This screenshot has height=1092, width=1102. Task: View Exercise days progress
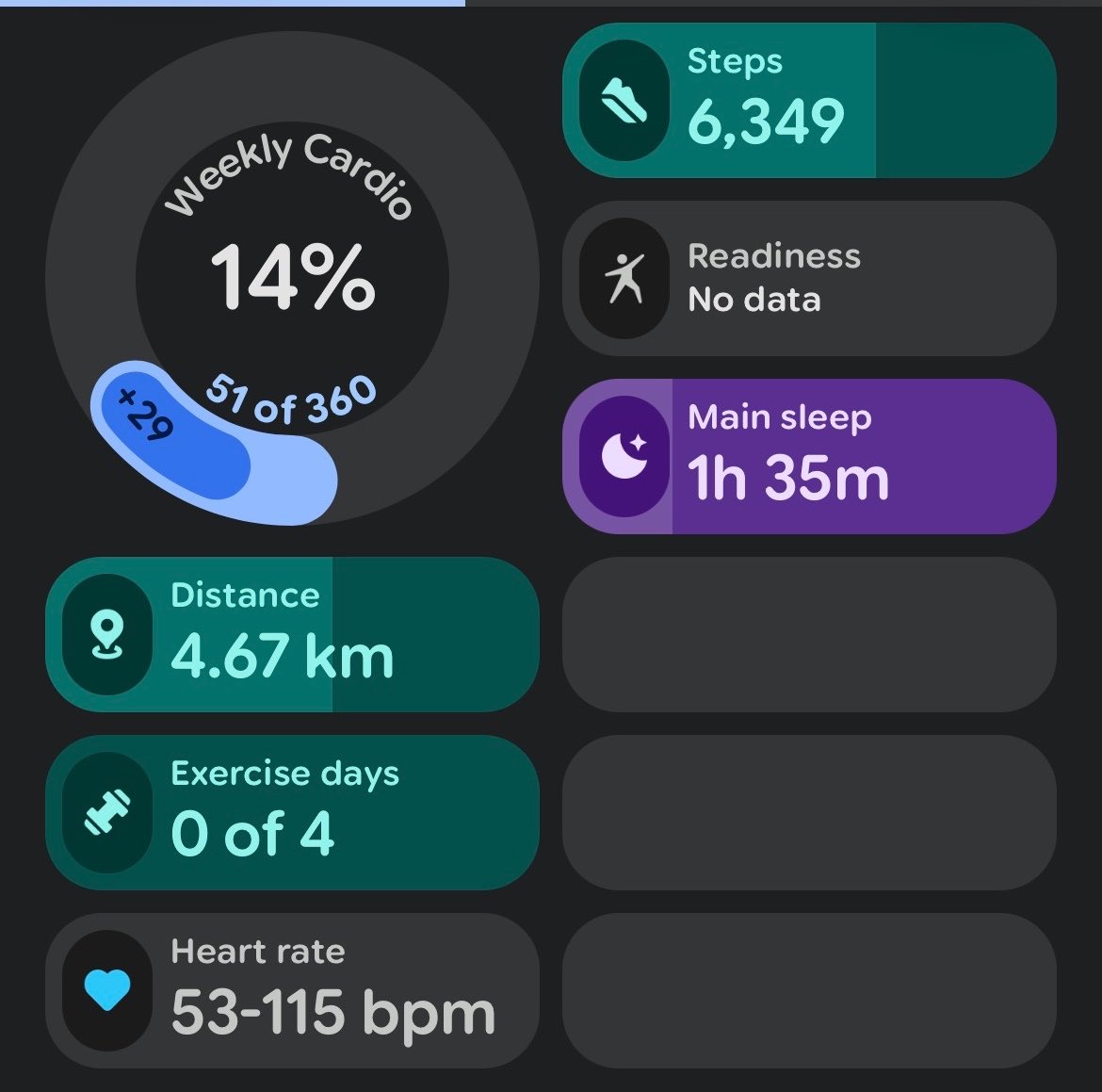(292, 813)
